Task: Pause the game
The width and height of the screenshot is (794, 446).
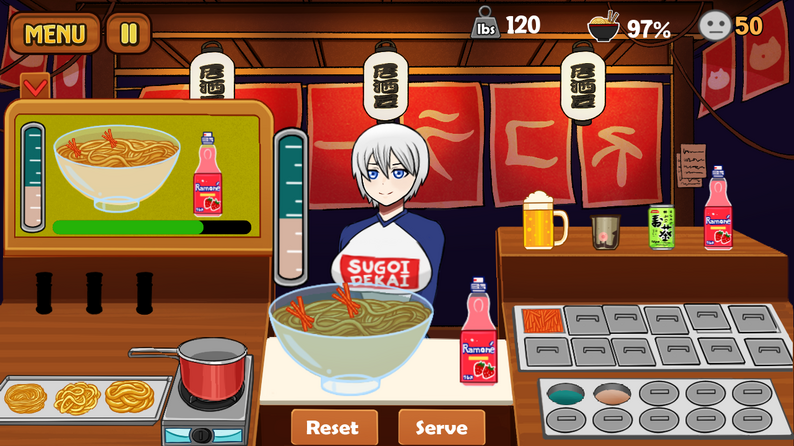Action: pos(128,33)
